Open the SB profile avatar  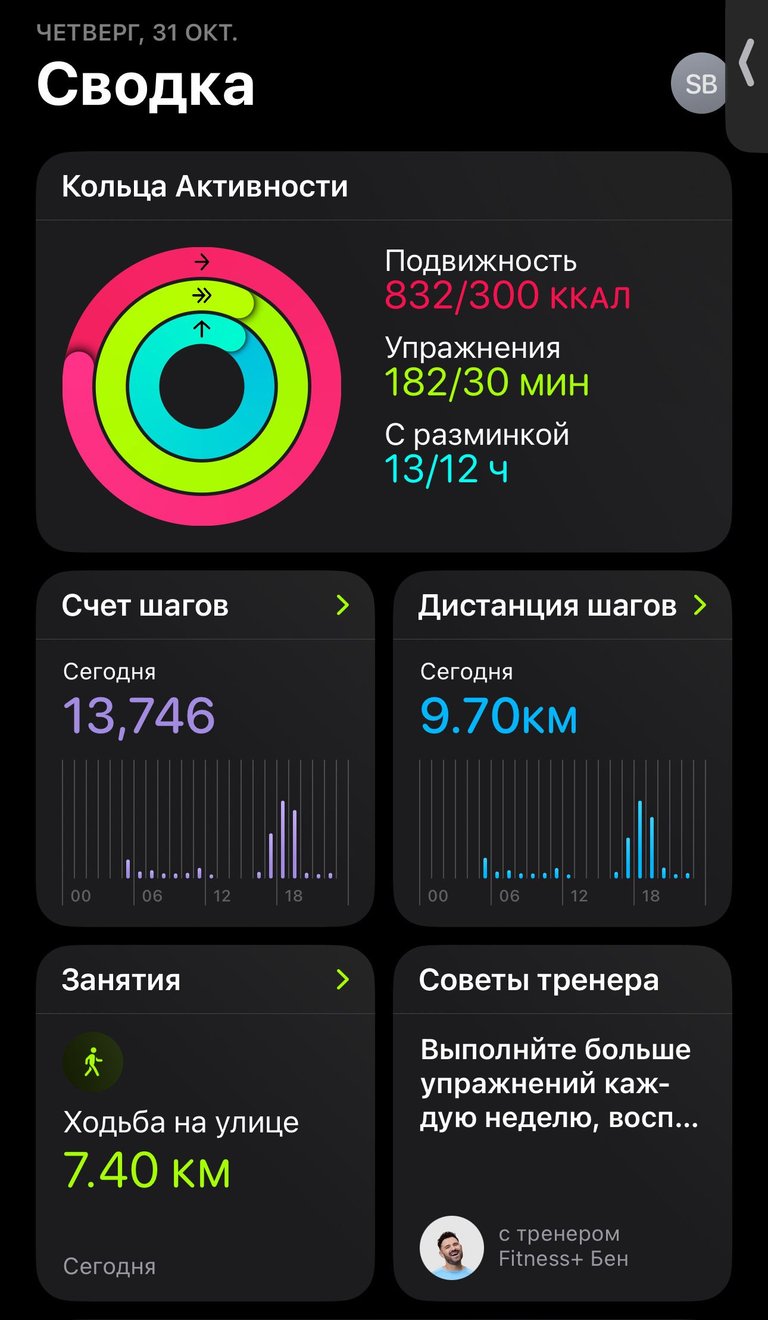pos(700,83)
